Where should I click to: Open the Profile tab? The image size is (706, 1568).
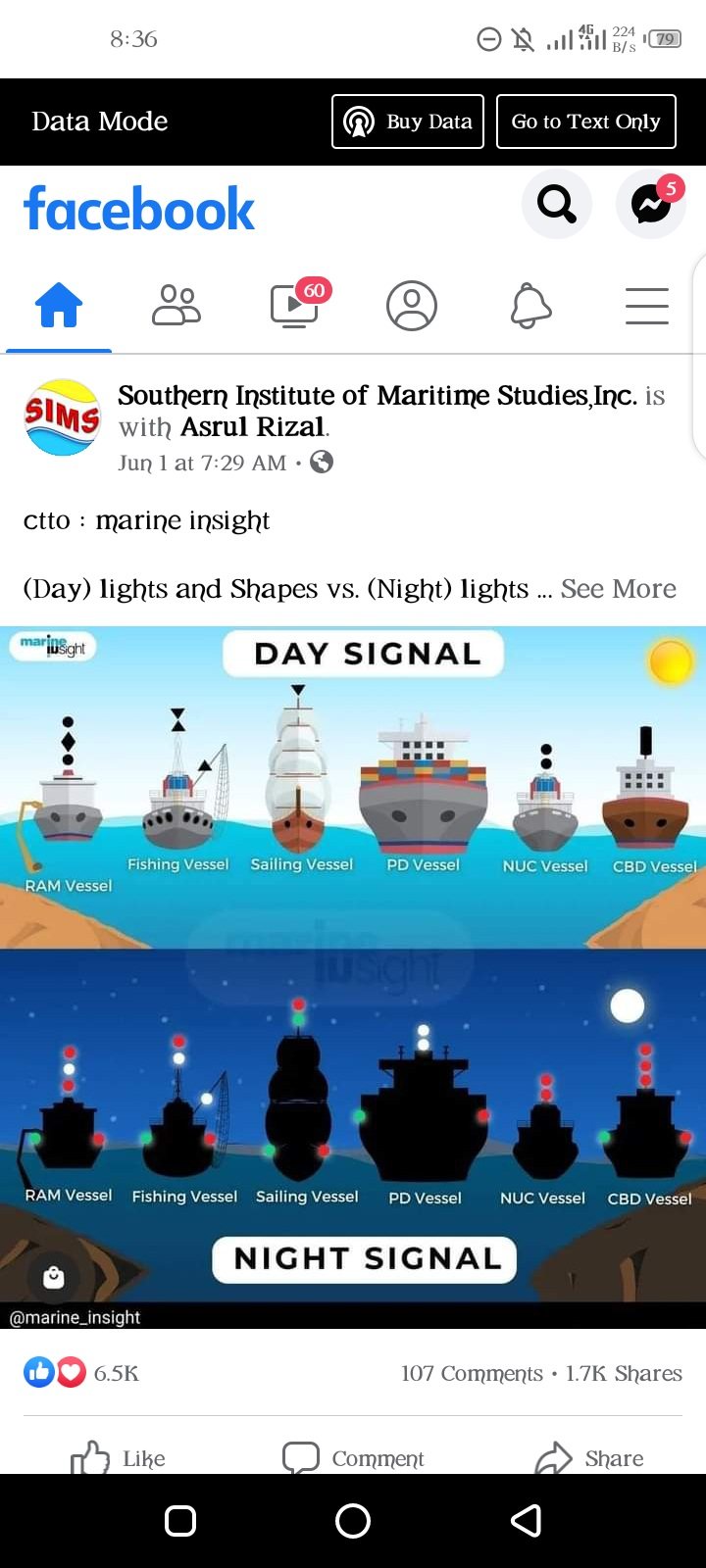pos(412,306)
